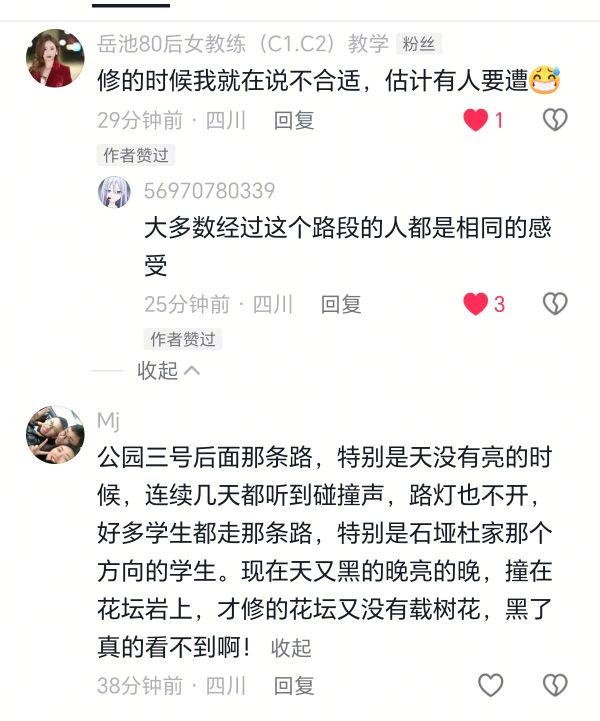Tap heart on 56970780339's reply

pos(476,305)
